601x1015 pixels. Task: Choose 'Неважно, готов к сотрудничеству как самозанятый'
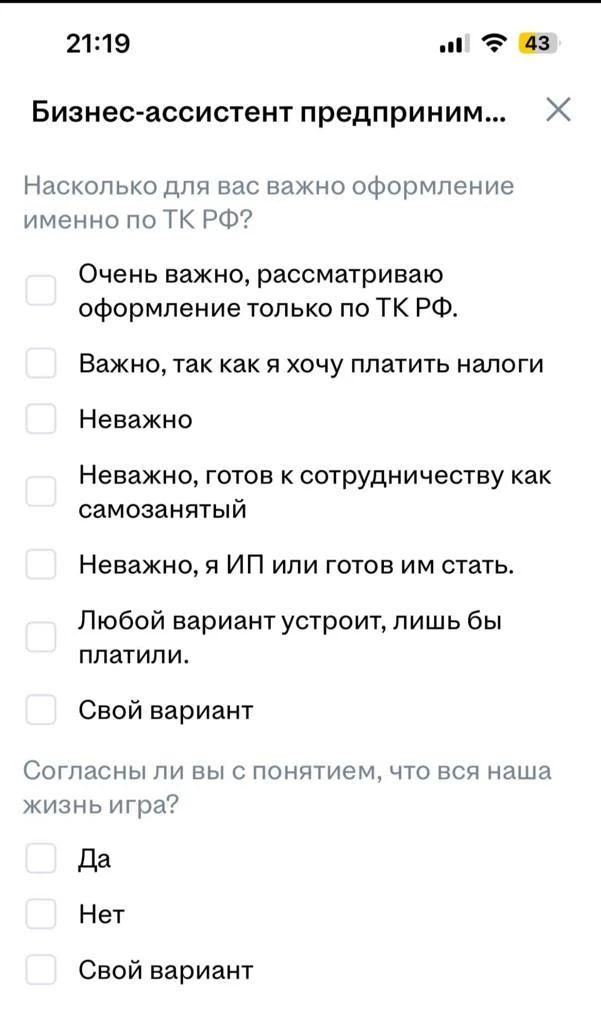40,492
